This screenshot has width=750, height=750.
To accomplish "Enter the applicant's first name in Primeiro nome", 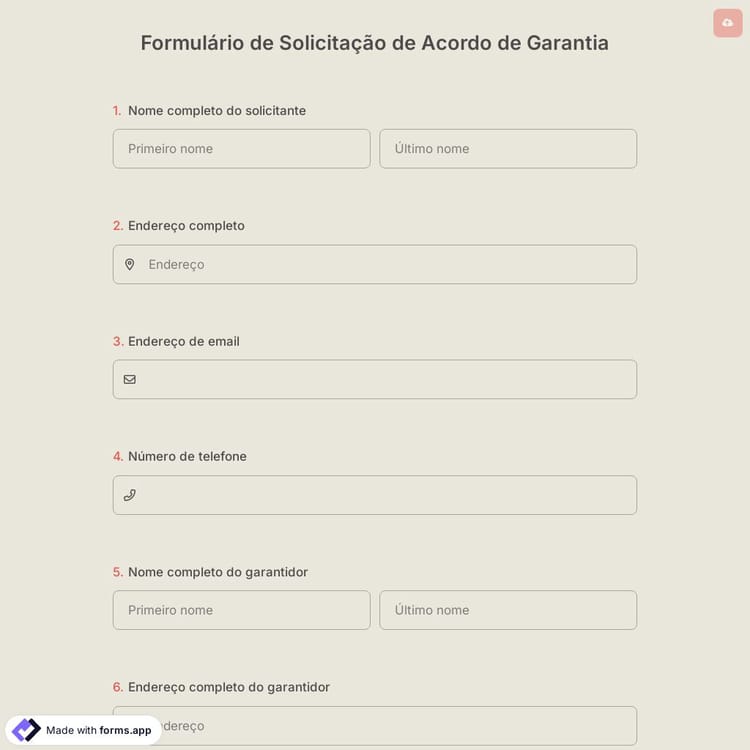I will pos(241,149).
